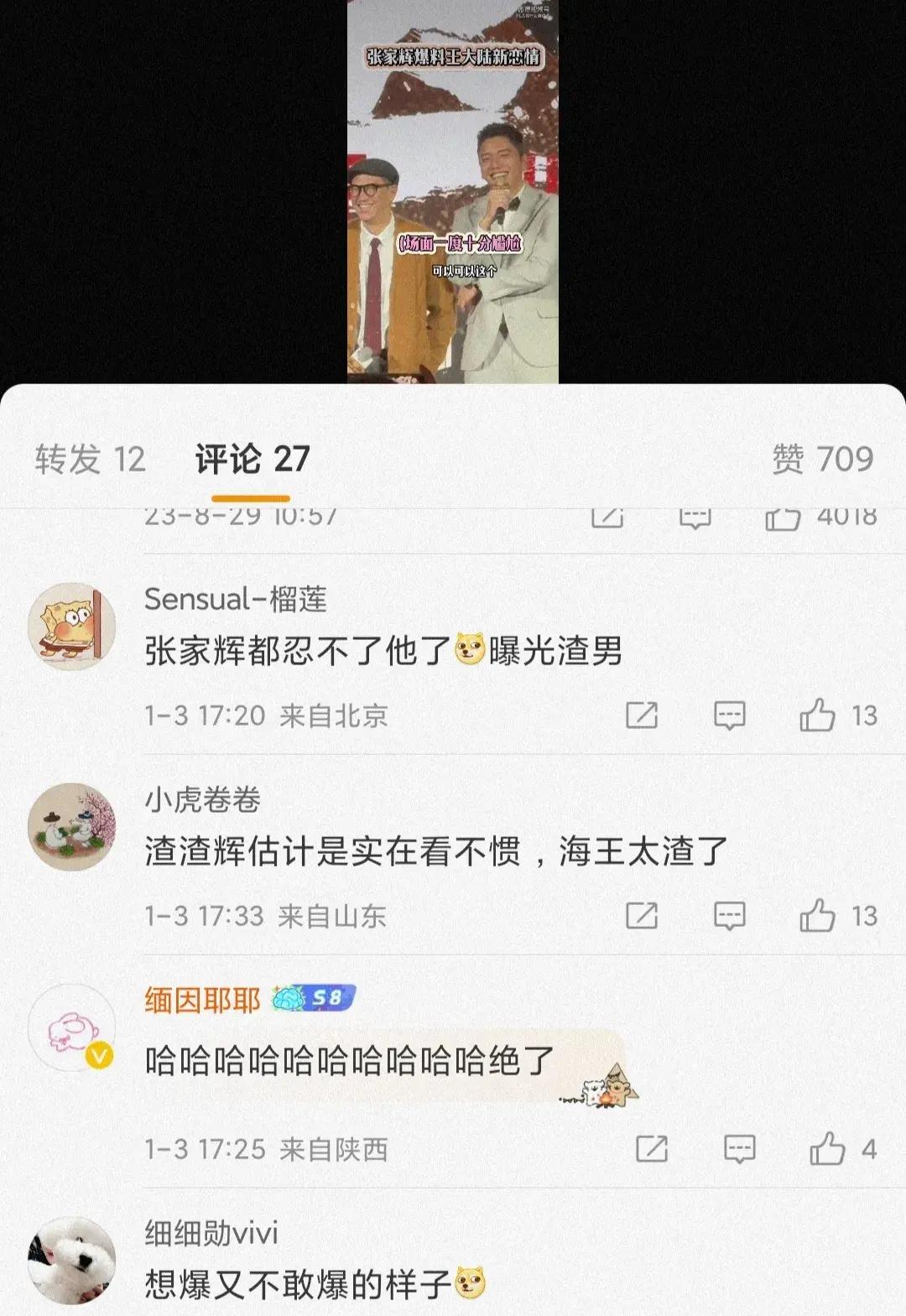Tap the video above the comments

tap(453, 192)
